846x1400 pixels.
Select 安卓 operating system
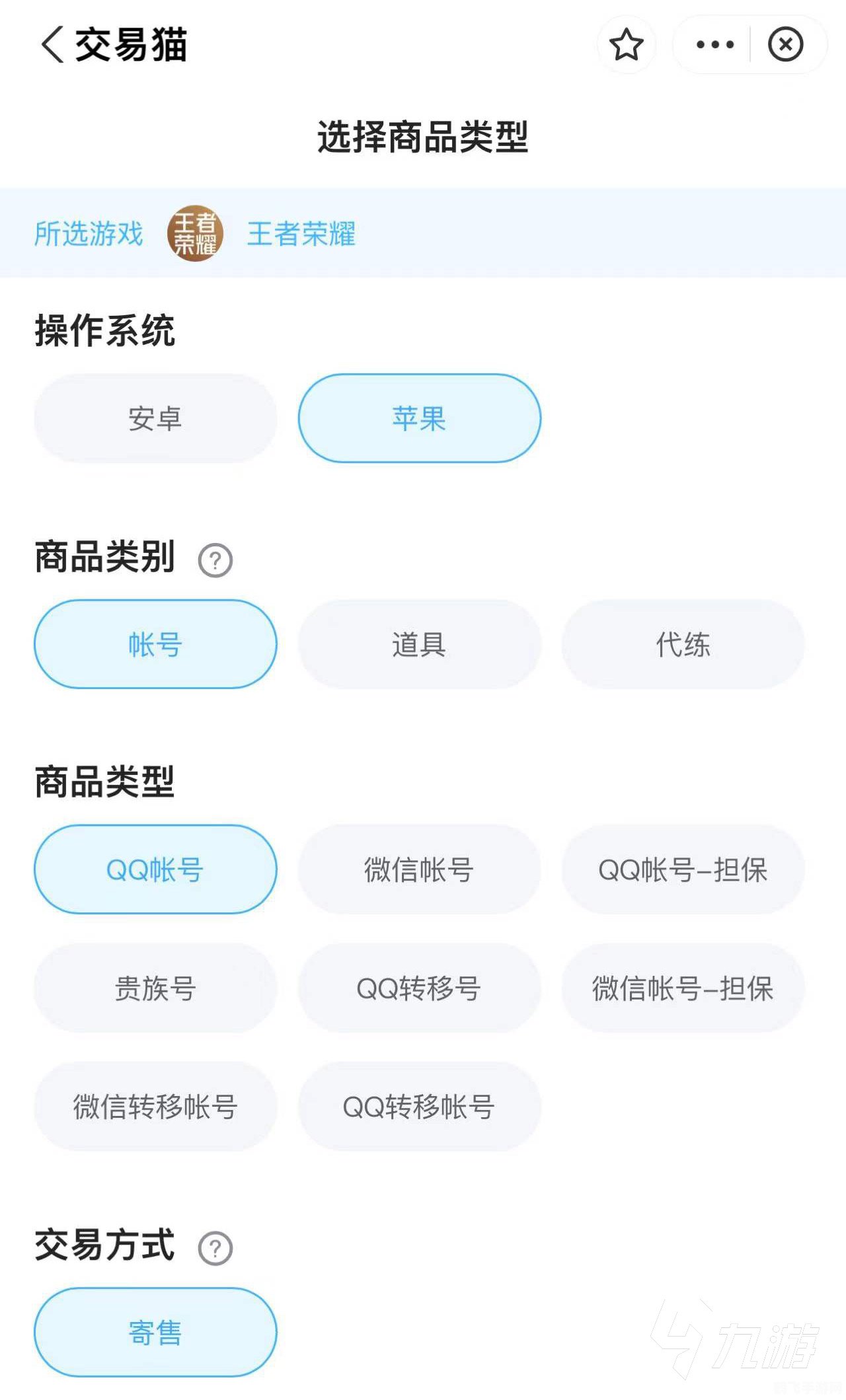coord(155,418)
